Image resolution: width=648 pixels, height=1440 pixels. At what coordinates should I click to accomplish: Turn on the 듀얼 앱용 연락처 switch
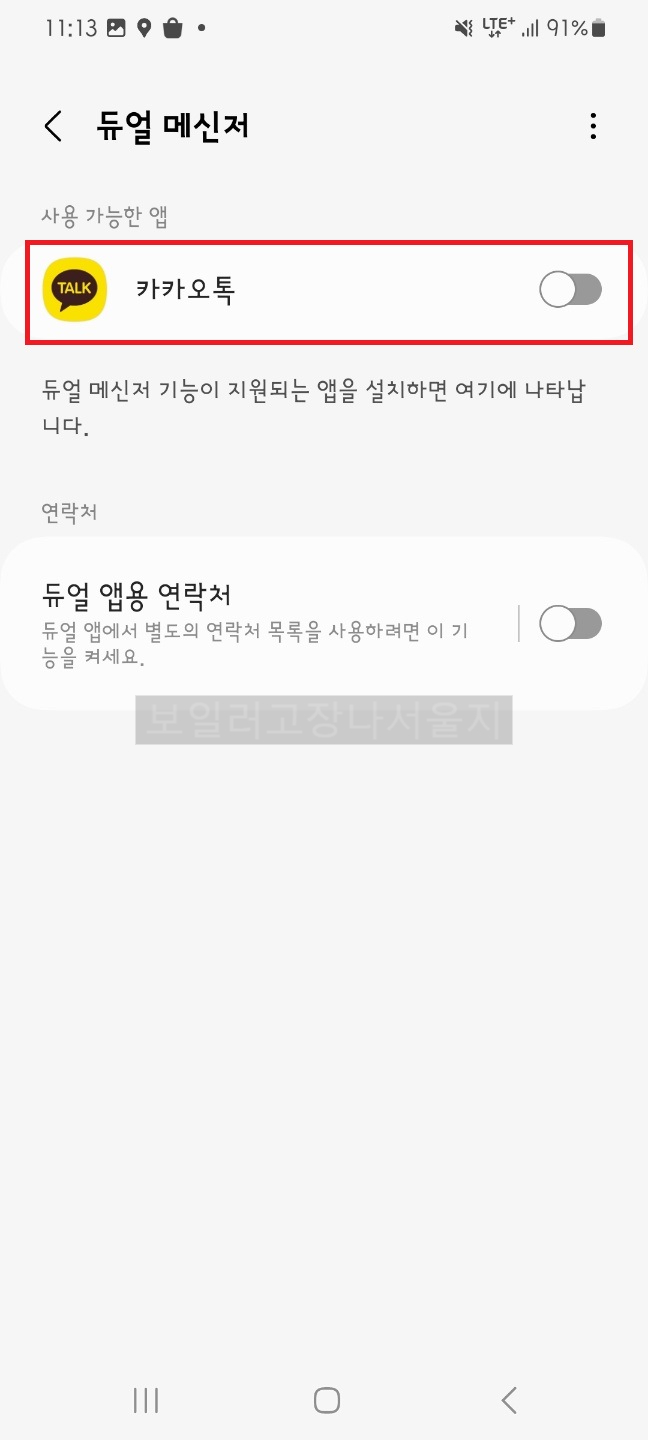coord(570,624)
